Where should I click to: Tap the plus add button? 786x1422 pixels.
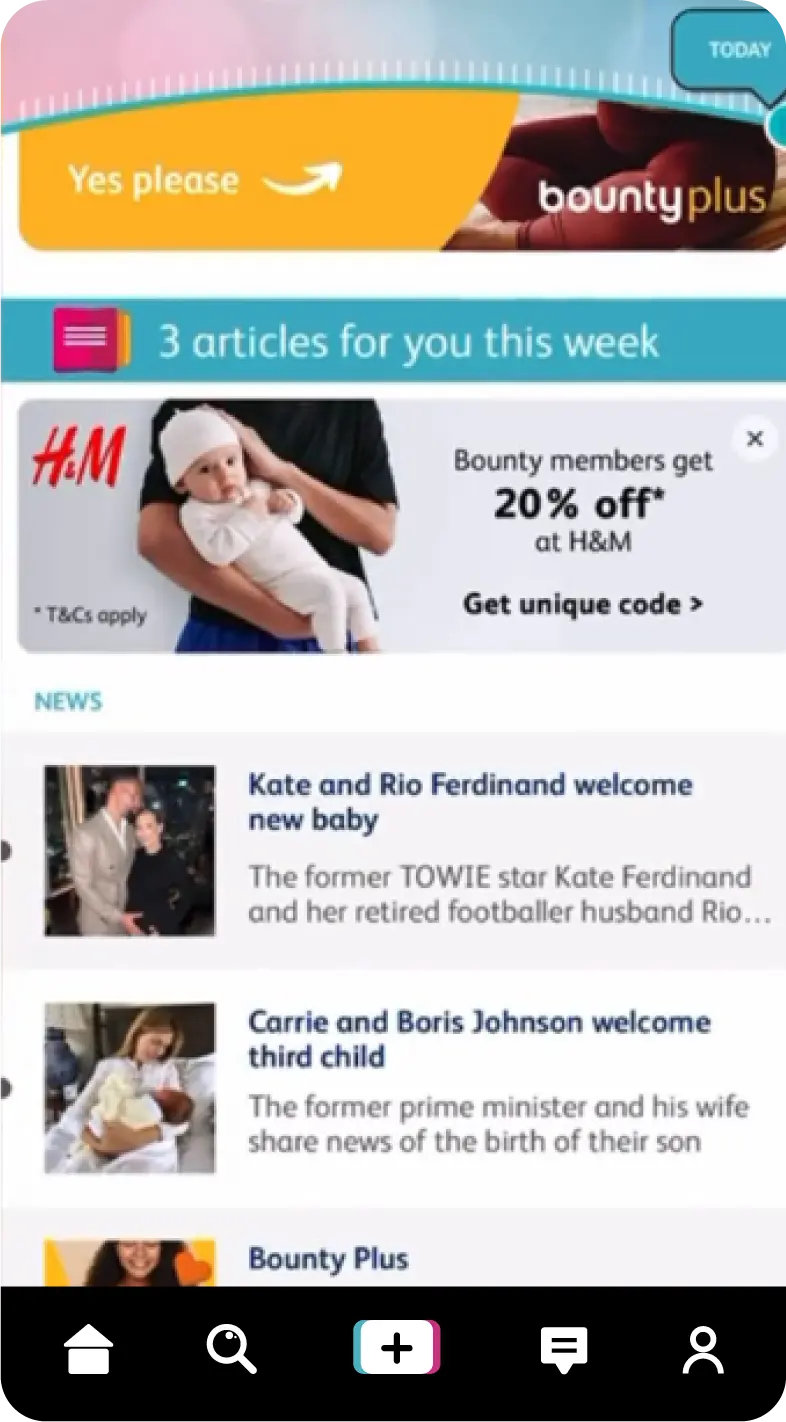(396, 1348)
